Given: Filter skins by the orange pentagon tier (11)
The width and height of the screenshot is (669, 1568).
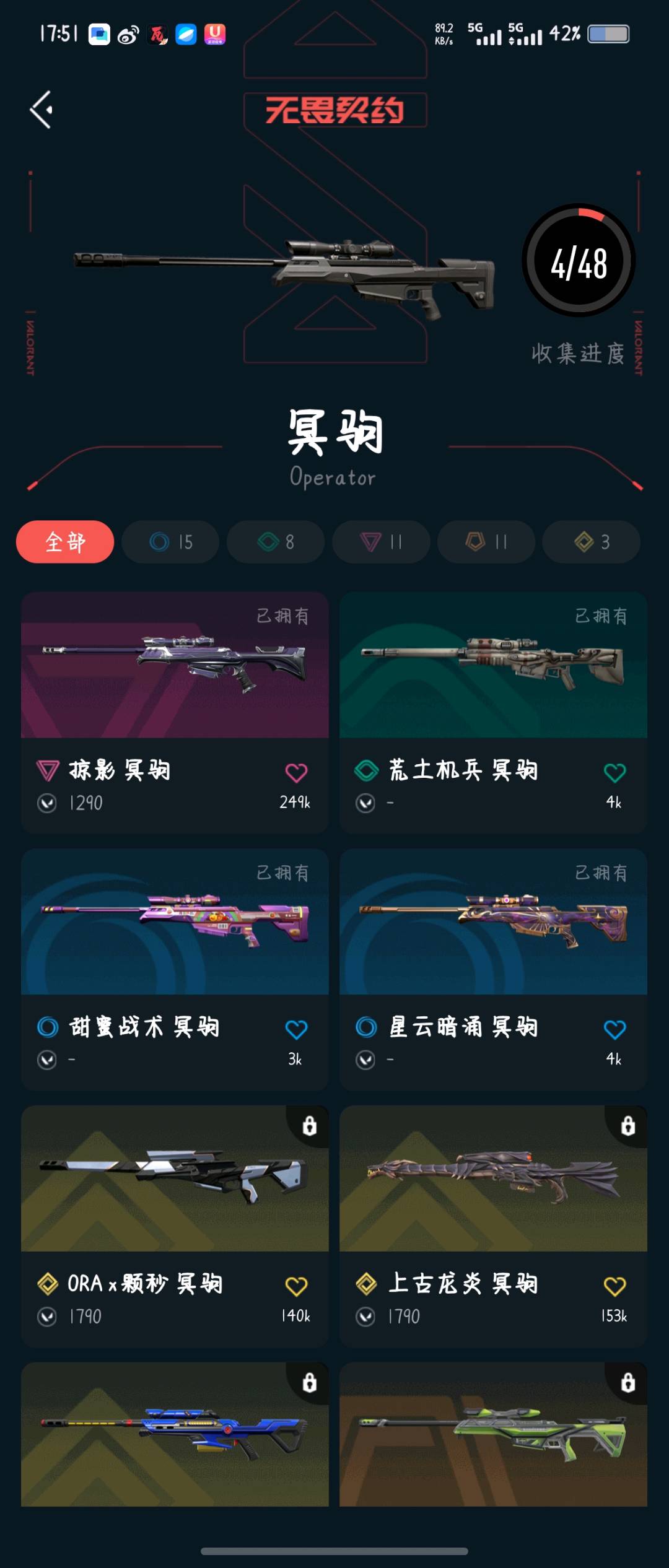Looking at the screenshot, I should coord(486,542).
